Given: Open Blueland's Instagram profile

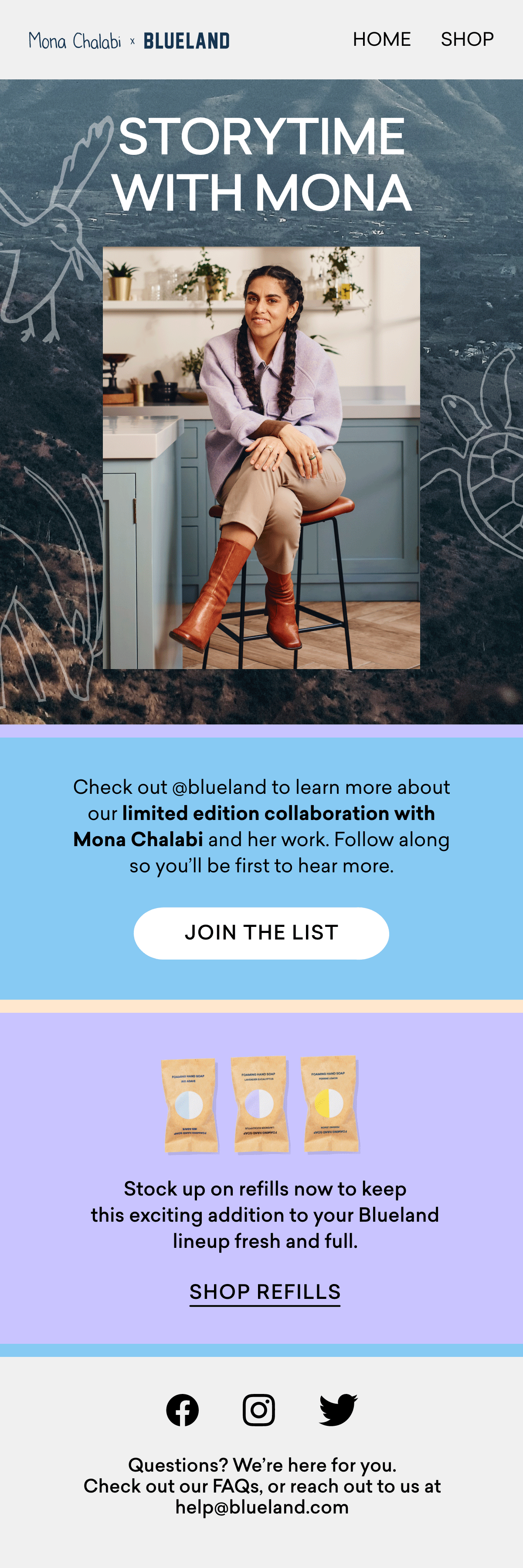Looking at the screenshot, I should pos(259,1410).
